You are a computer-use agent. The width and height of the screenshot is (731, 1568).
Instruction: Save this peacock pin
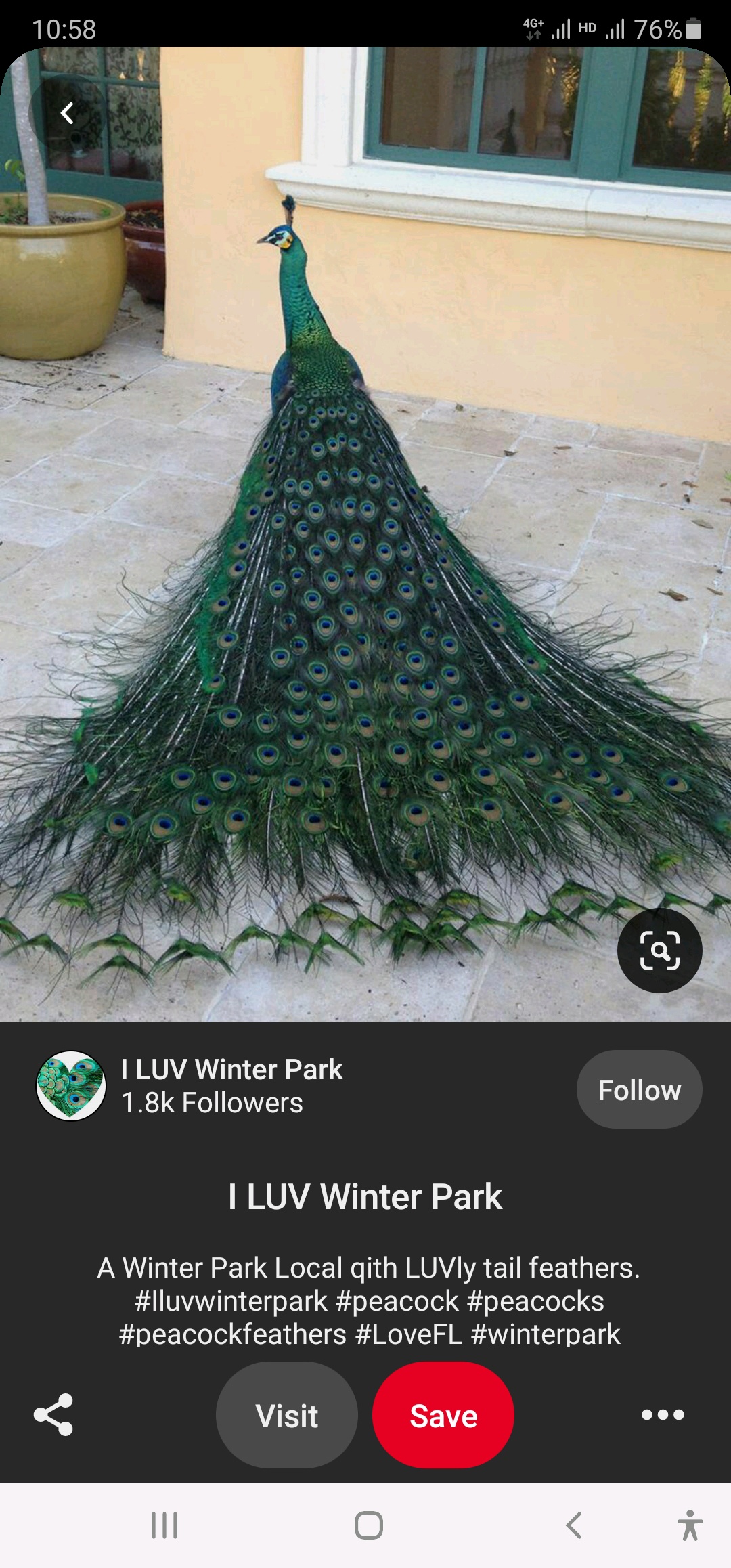pyautogui.click(x=443, y=1415)
